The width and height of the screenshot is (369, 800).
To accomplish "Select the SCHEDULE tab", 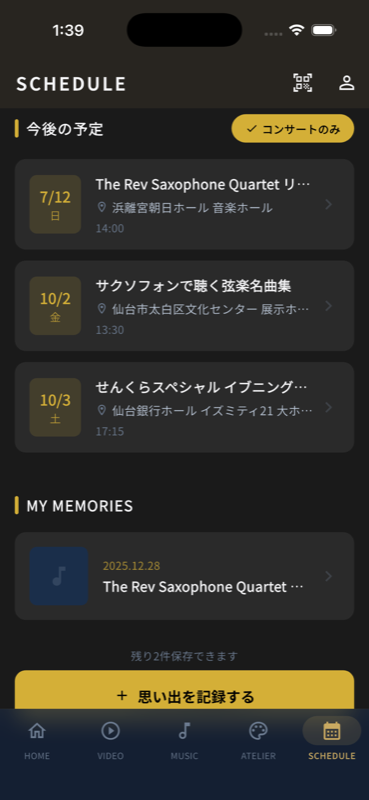I will [x=332, y=740].
